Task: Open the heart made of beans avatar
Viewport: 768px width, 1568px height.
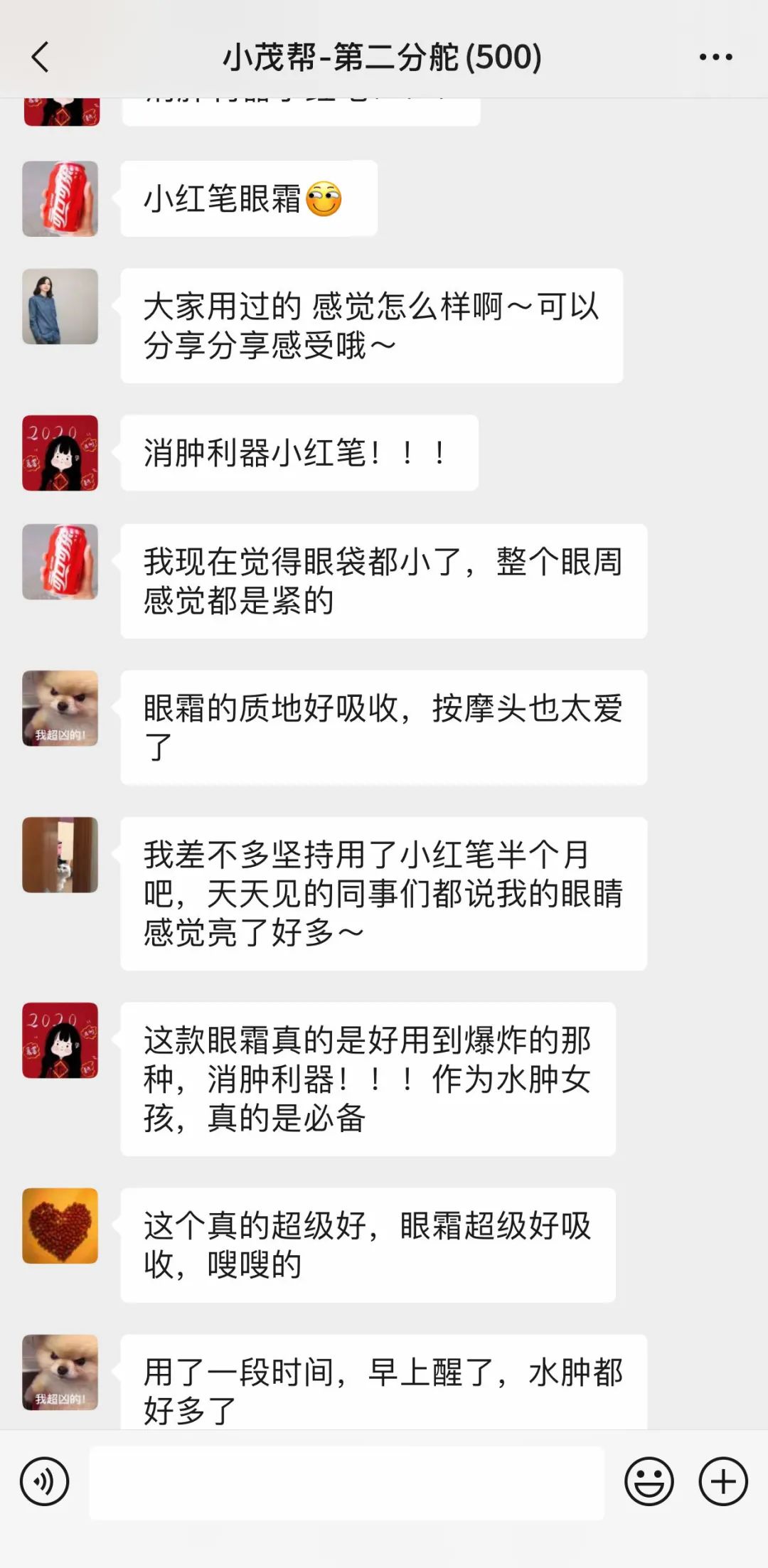Action: pos(60,1228)
